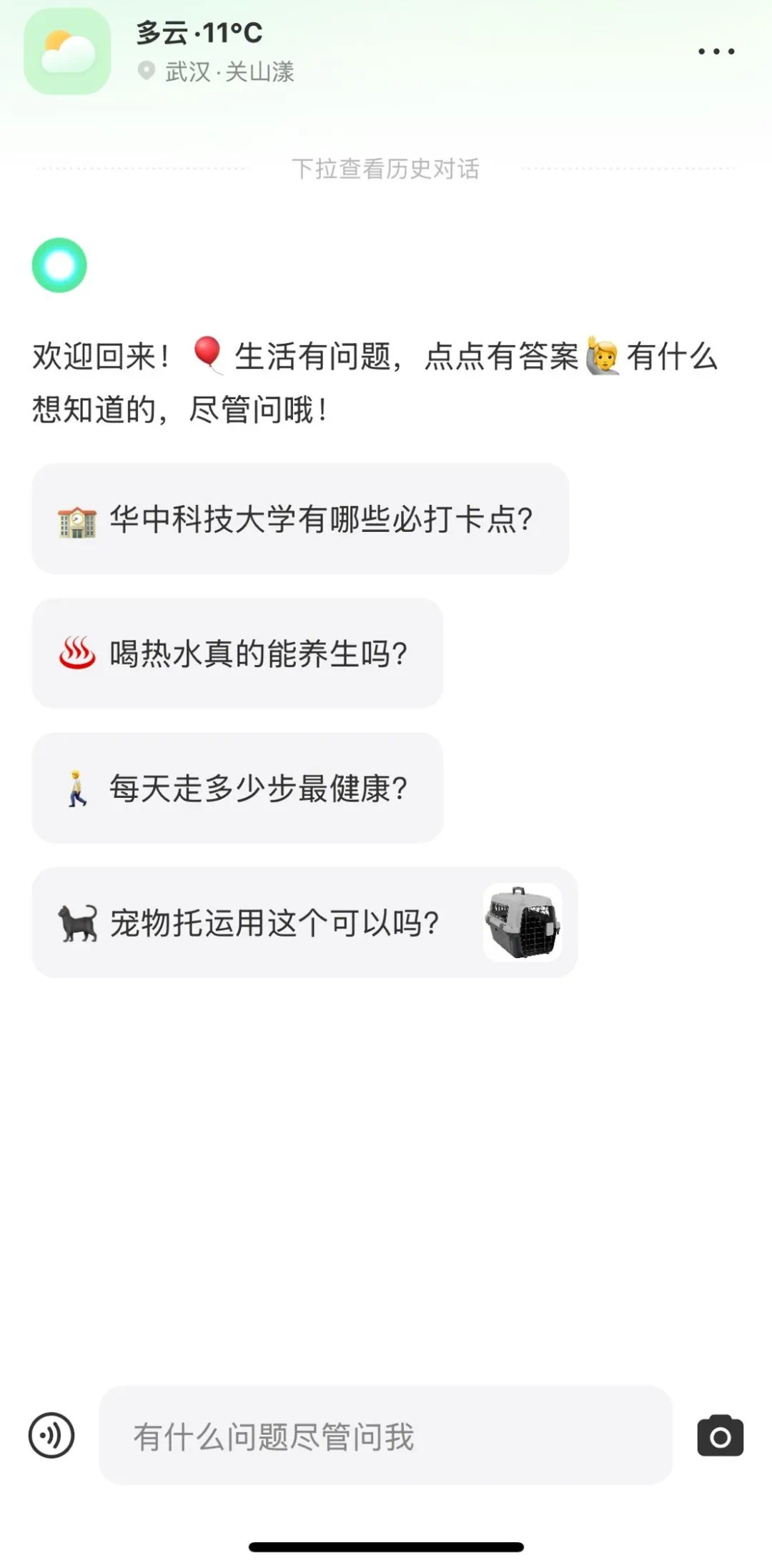Ask about 华中科技大学 must-visit spots
Screen dimensions: 772x1568
tap(300, 519)
